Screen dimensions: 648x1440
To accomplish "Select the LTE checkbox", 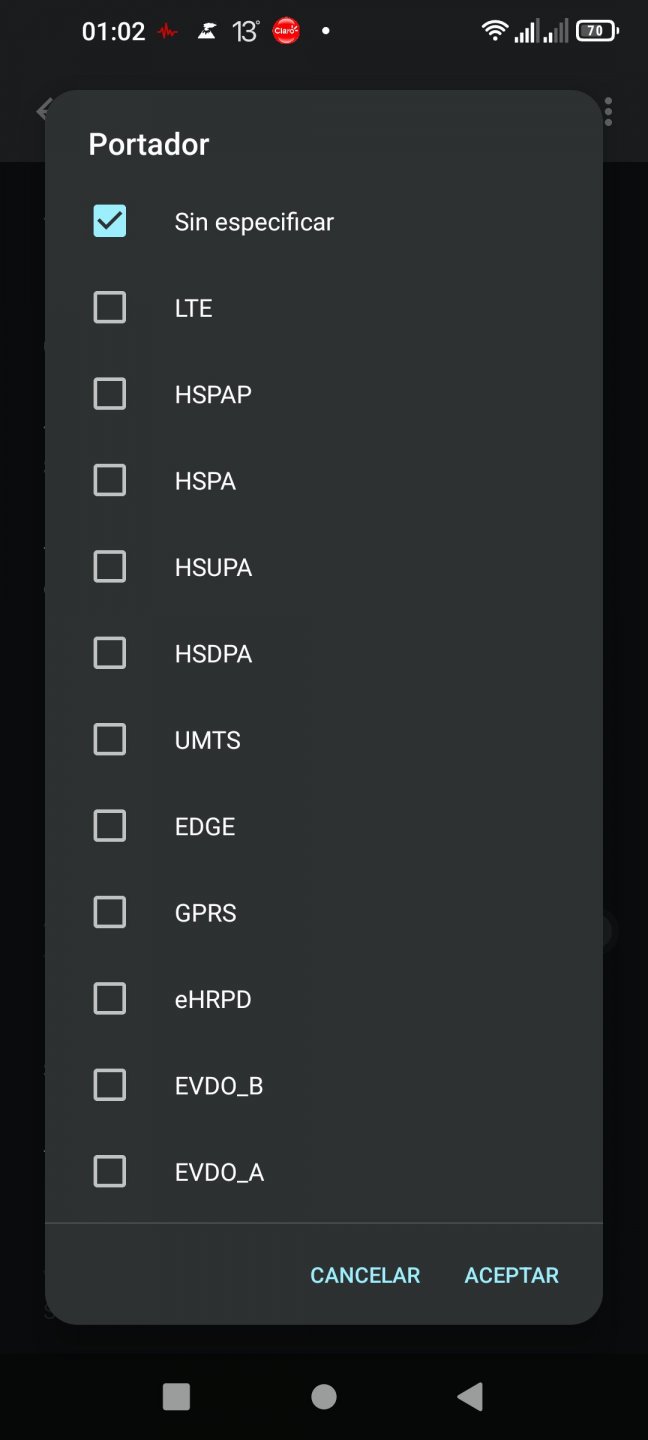I will [x=110, y=307].
